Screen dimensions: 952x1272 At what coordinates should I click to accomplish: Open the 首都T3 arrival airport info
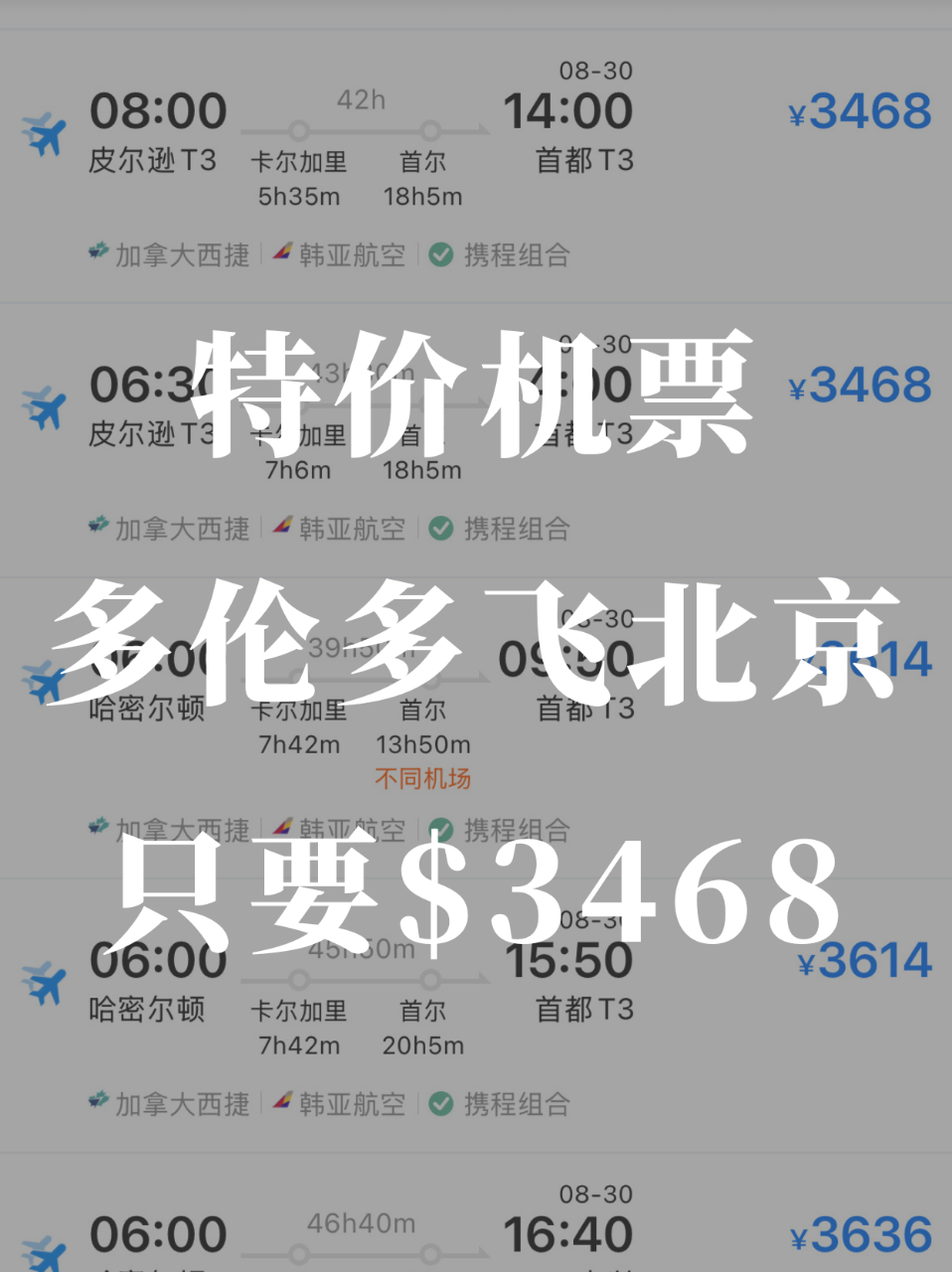click(584, 160)
